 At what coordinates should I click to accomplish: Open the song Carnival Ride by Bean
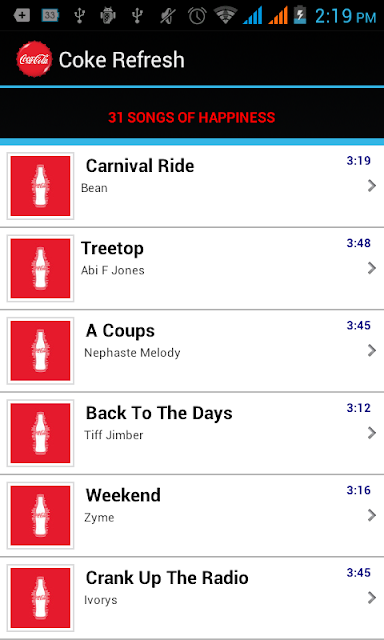tap(192, 186)
